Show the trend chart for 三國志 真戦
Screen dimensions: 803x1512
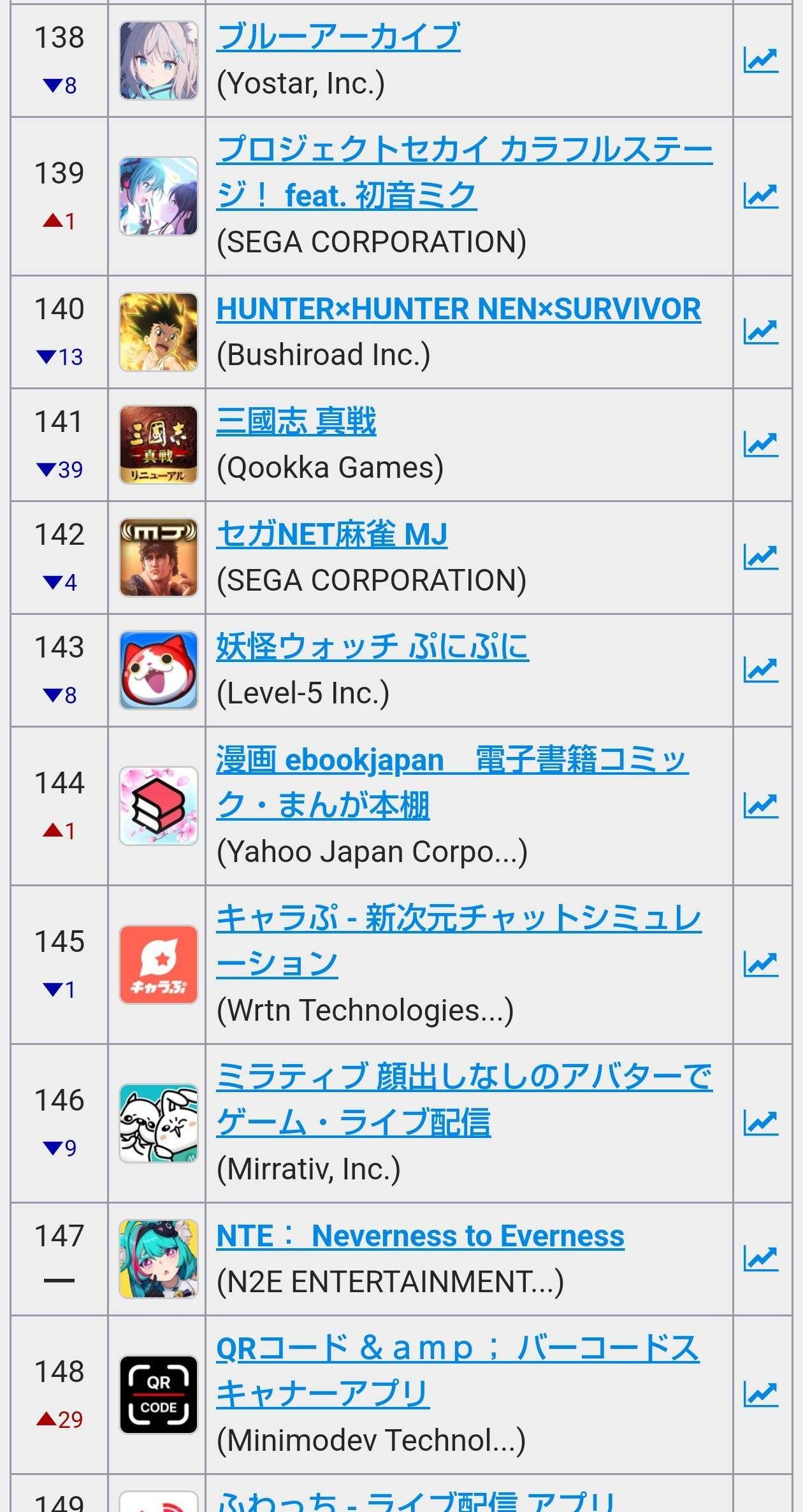pos(760,445)
